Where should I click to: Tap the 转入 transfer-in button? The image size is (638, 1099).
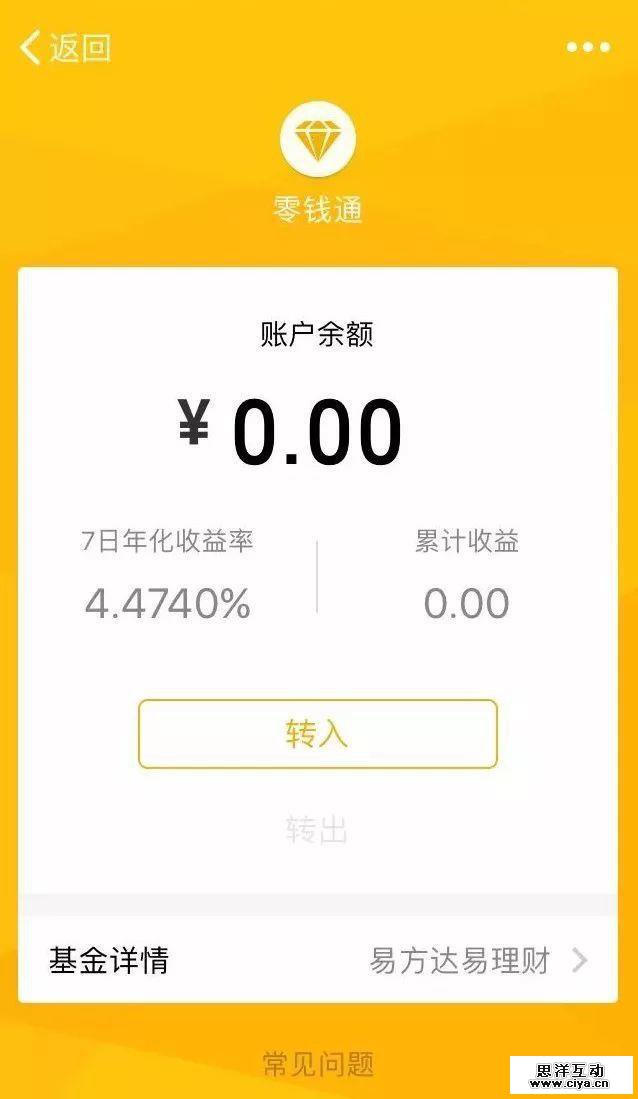317,734
